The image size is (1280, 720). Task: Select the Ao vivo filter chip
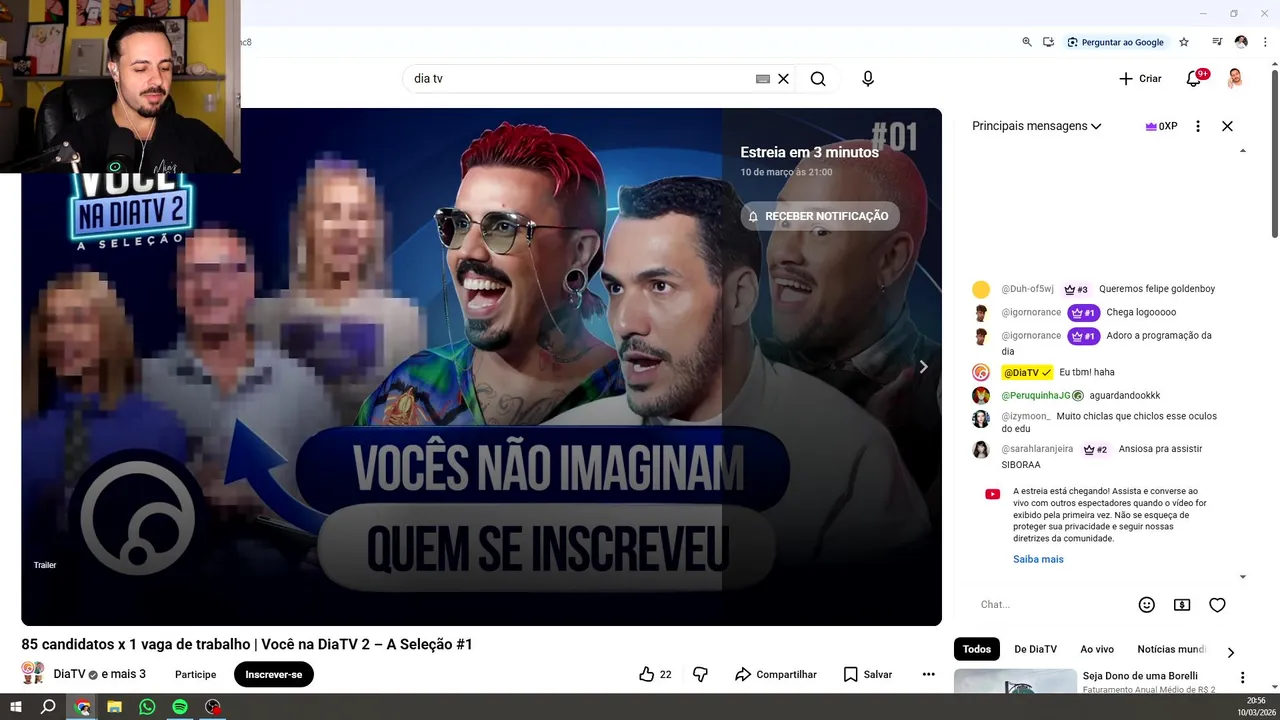click(x=1097, y=649)
